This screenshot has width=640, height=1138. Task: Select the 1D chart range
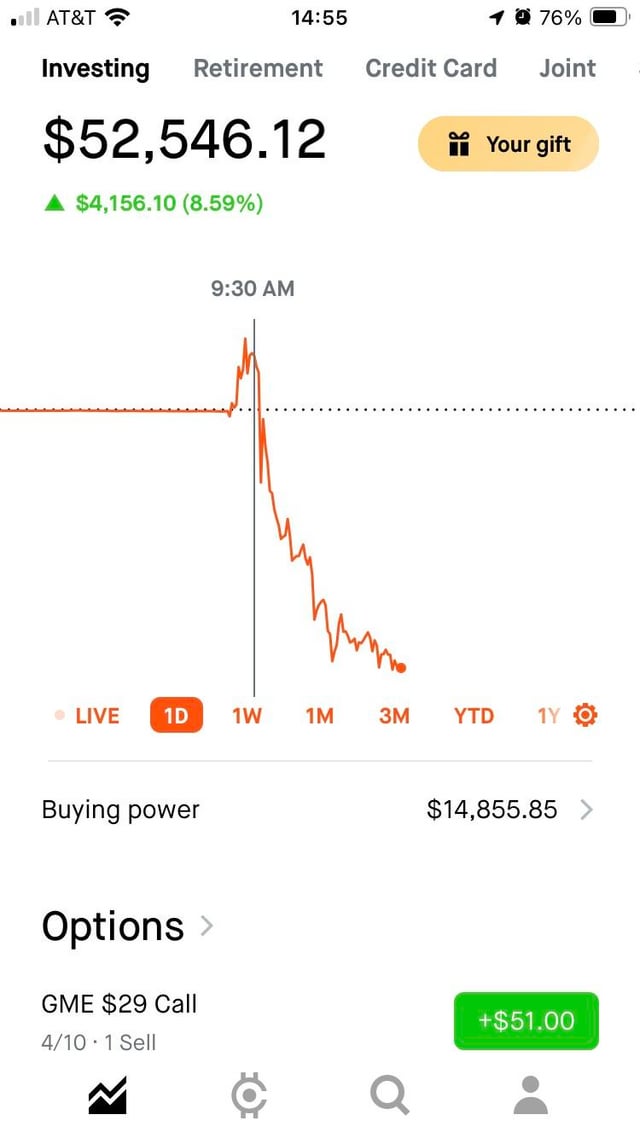[176, 716]
